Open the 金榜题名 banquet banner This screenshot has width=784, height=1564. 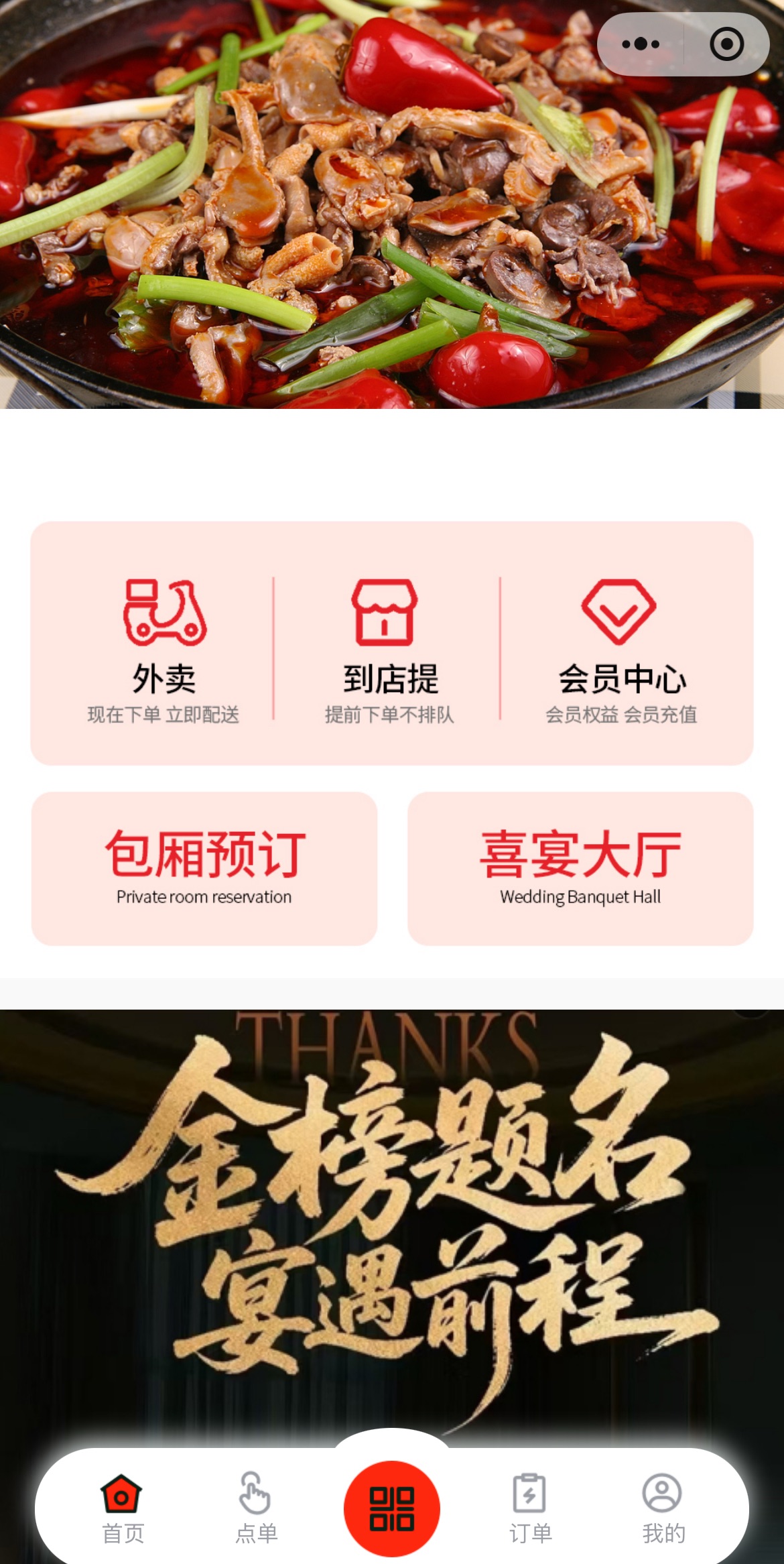tap(392, 1207)
